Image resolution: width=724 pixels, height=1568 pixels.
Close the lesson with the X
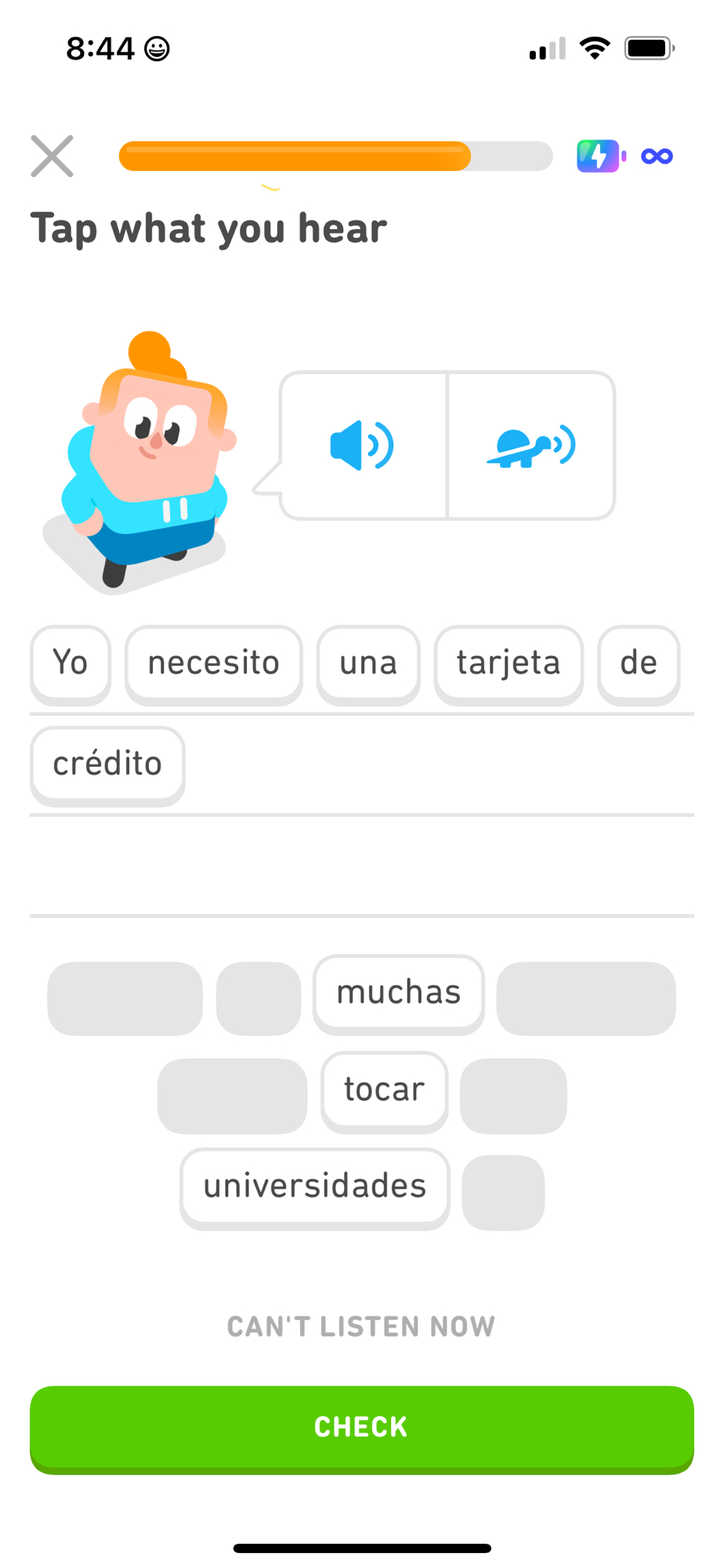click(52, 156)
